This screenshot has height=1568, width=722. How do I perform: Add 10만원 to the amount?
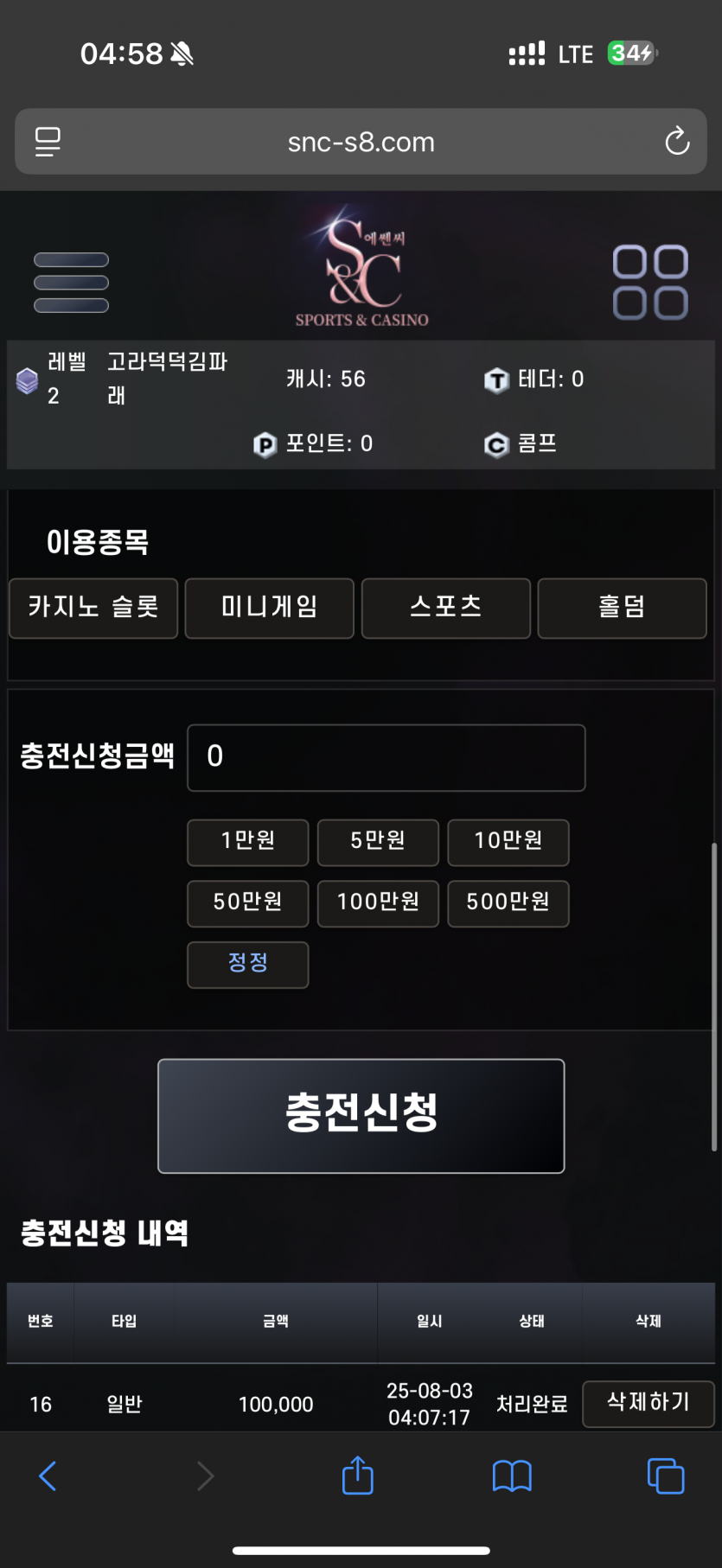click(508, 843)
